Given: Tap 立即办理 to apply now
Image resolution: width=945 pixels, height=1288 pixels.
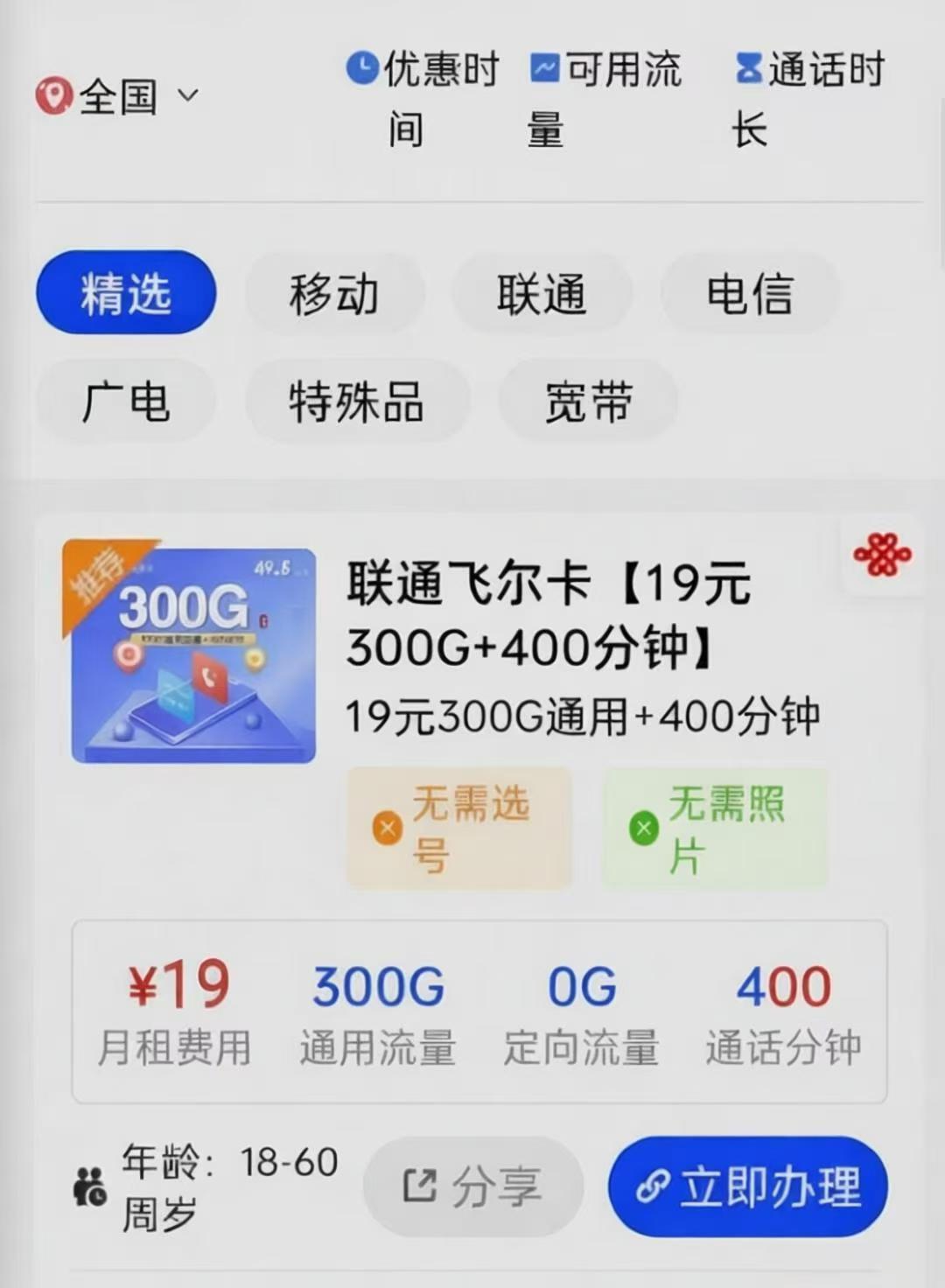Looking at the screenshot, I should click(x=749, y=1187).
